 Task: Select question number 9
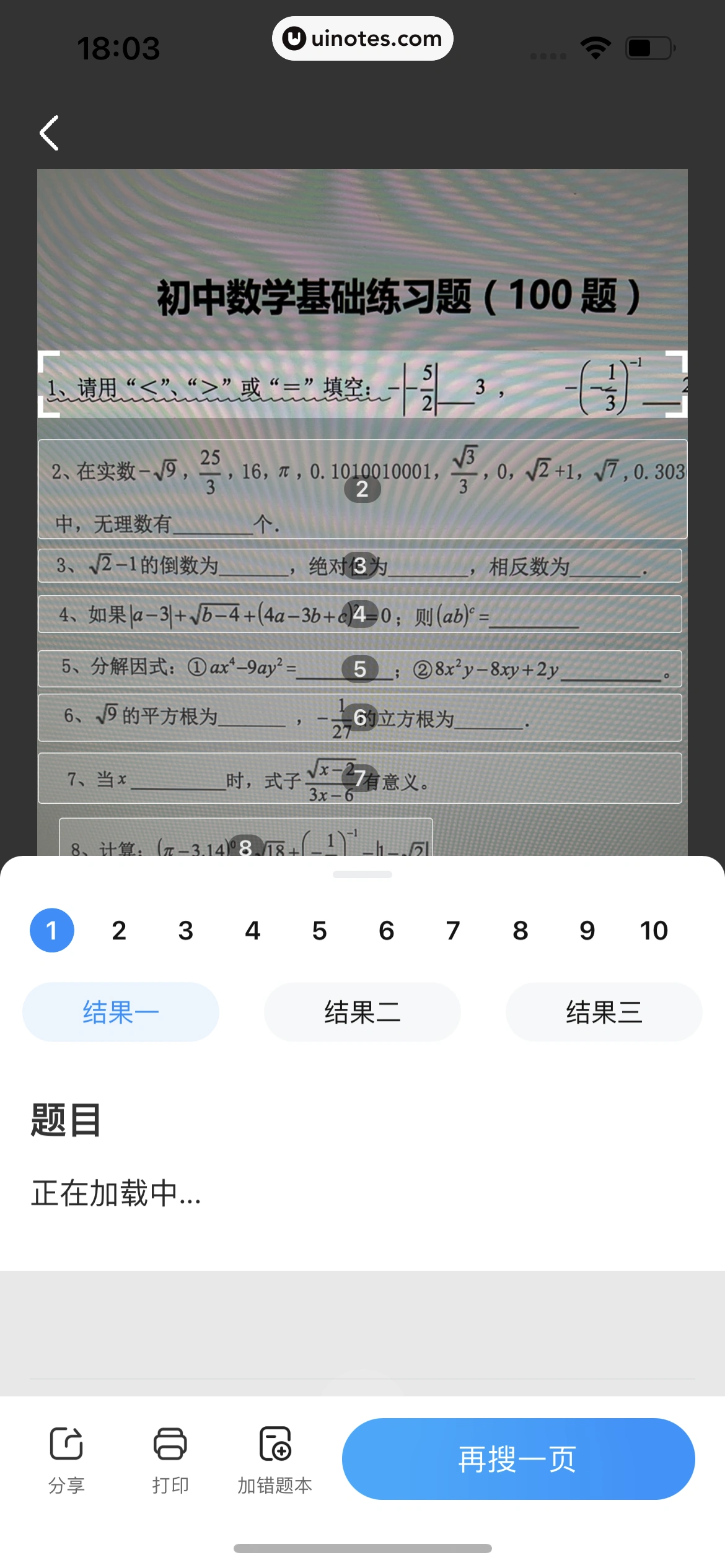(x=587, y=931)
